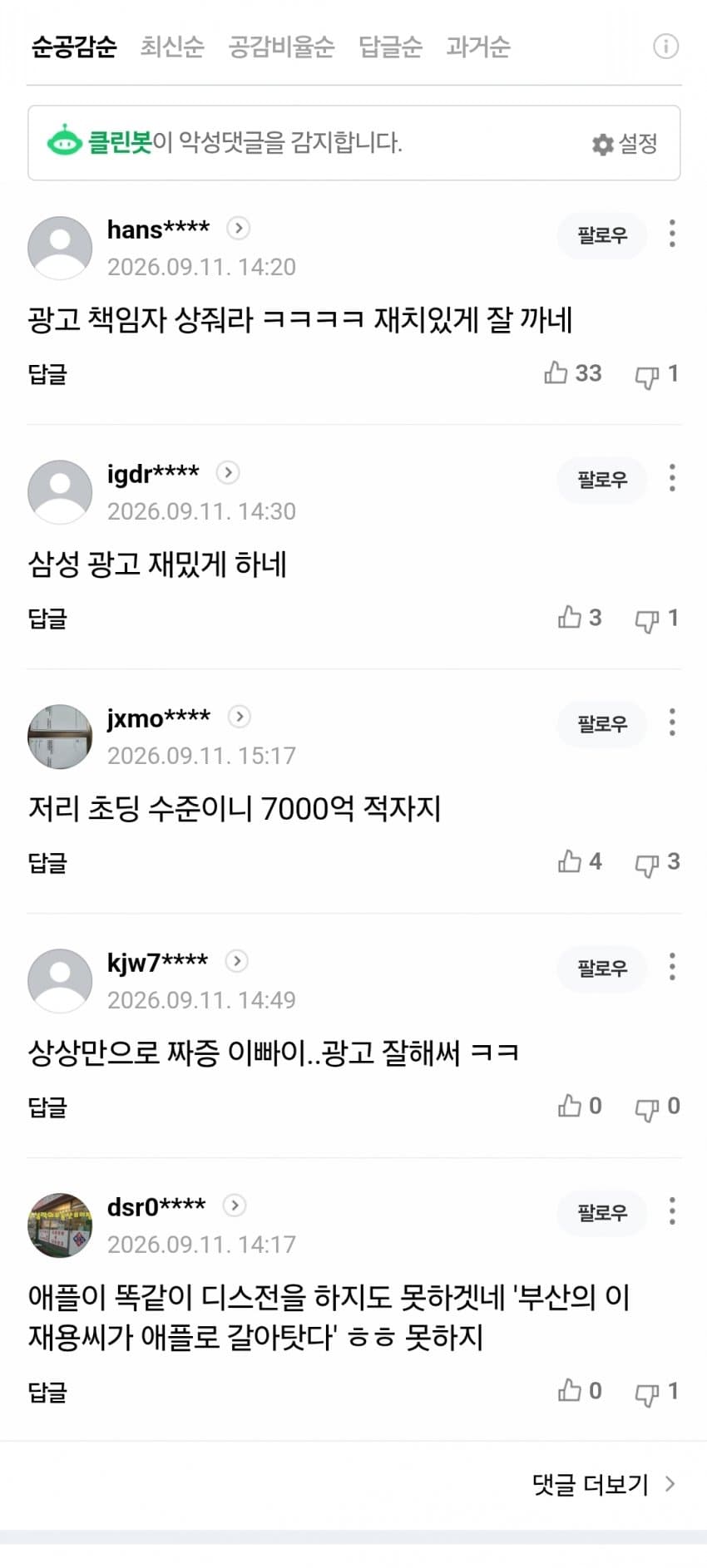This screenshot has height=1568, width=707.
Task: Select the 공감비율순 sort tab
Action: pyautogui.click(x=281, y=47)
